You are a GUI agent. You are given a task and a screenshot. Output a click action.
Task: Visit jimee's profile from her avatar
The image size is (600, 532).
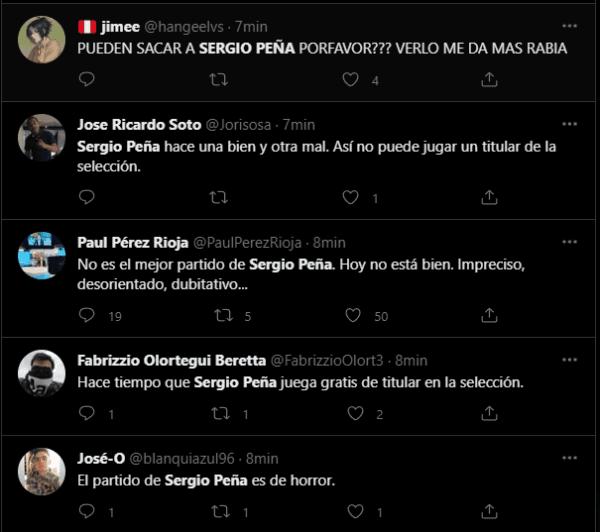[41, 37]
